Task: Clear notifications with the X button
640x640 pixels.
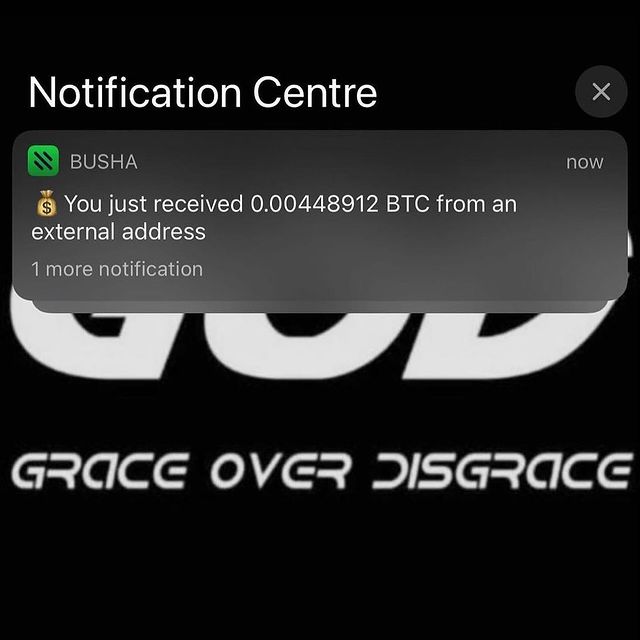Action: [x=601, y=93]
